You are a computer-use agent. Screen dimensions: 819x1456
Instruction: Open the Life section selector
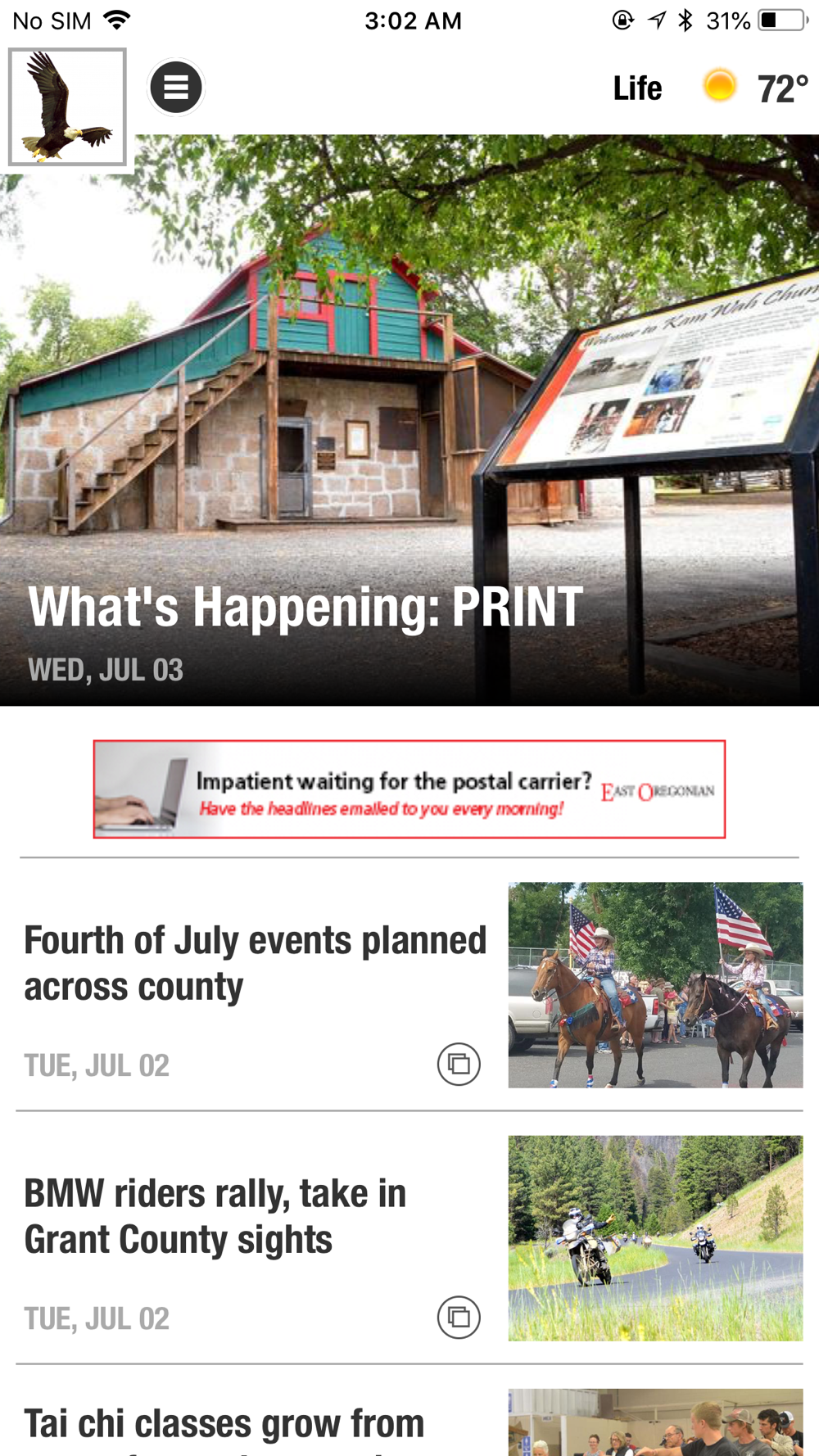point(637,88)
